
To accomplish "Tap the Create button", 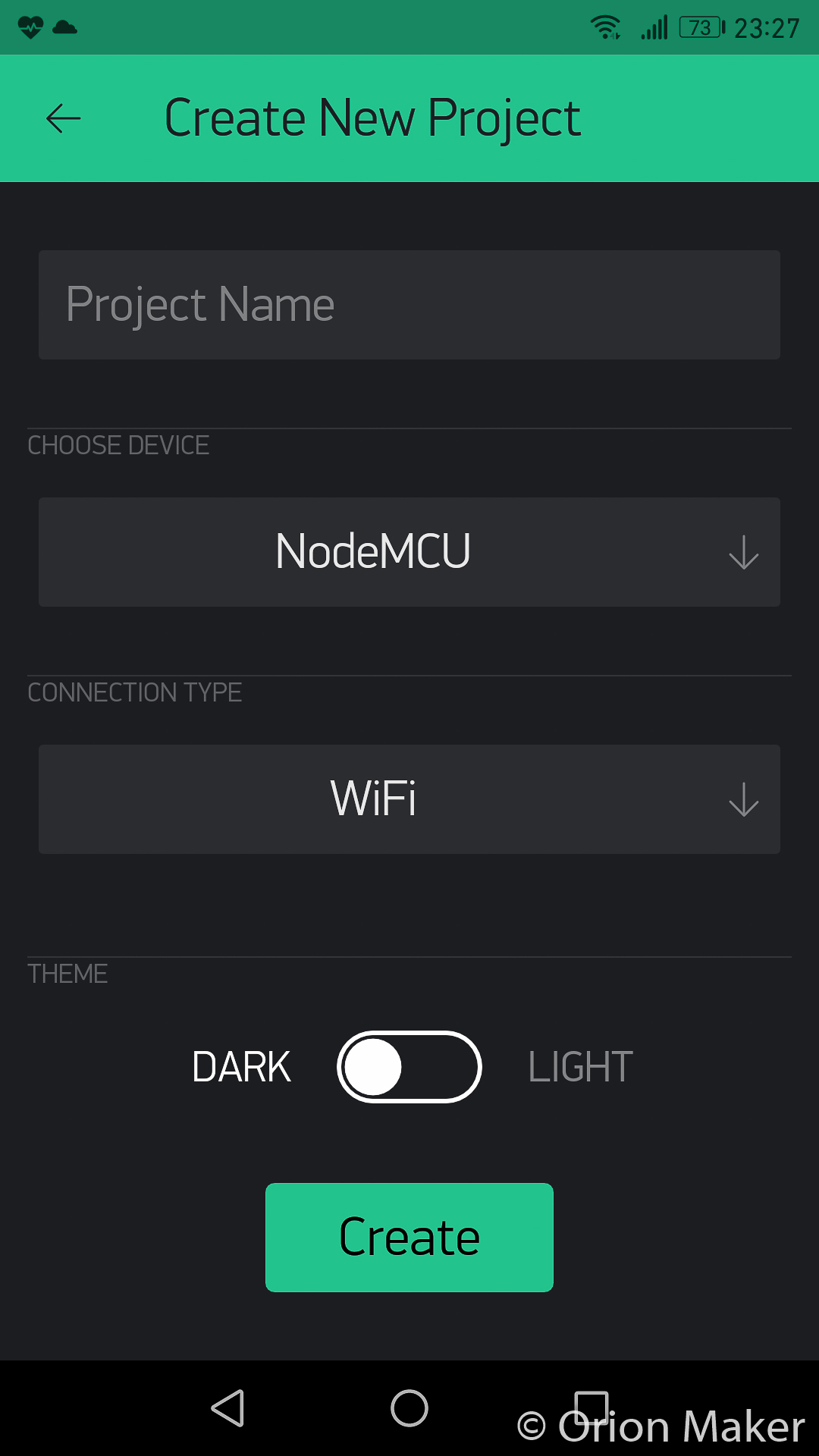I will 409,1238.
